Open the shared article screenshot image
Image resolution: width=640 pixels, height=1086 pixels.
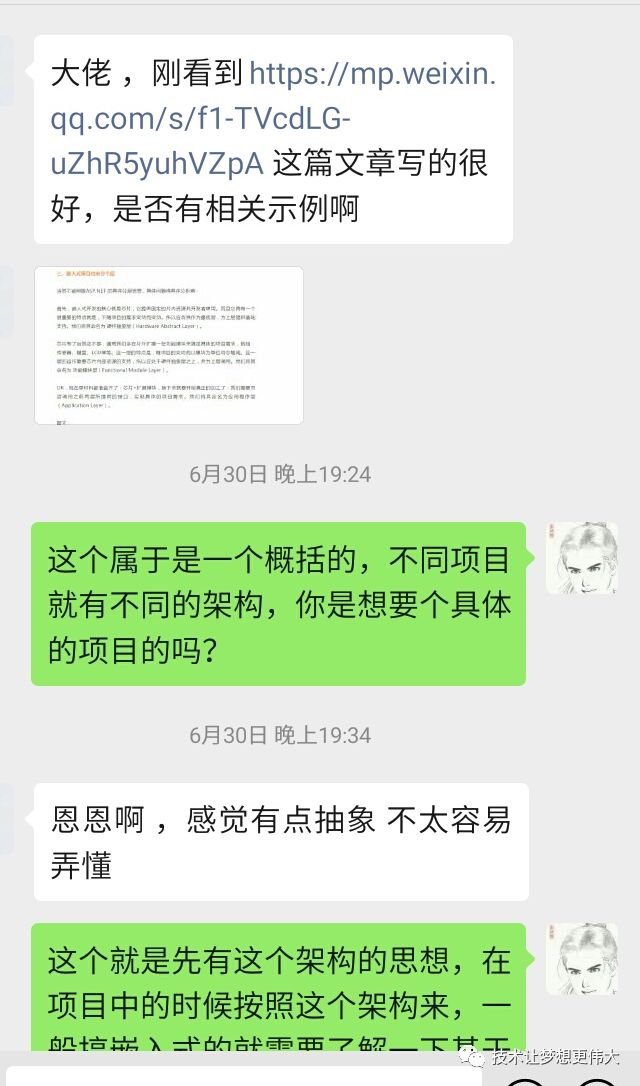pyautogui.click(x=169, y=345)
